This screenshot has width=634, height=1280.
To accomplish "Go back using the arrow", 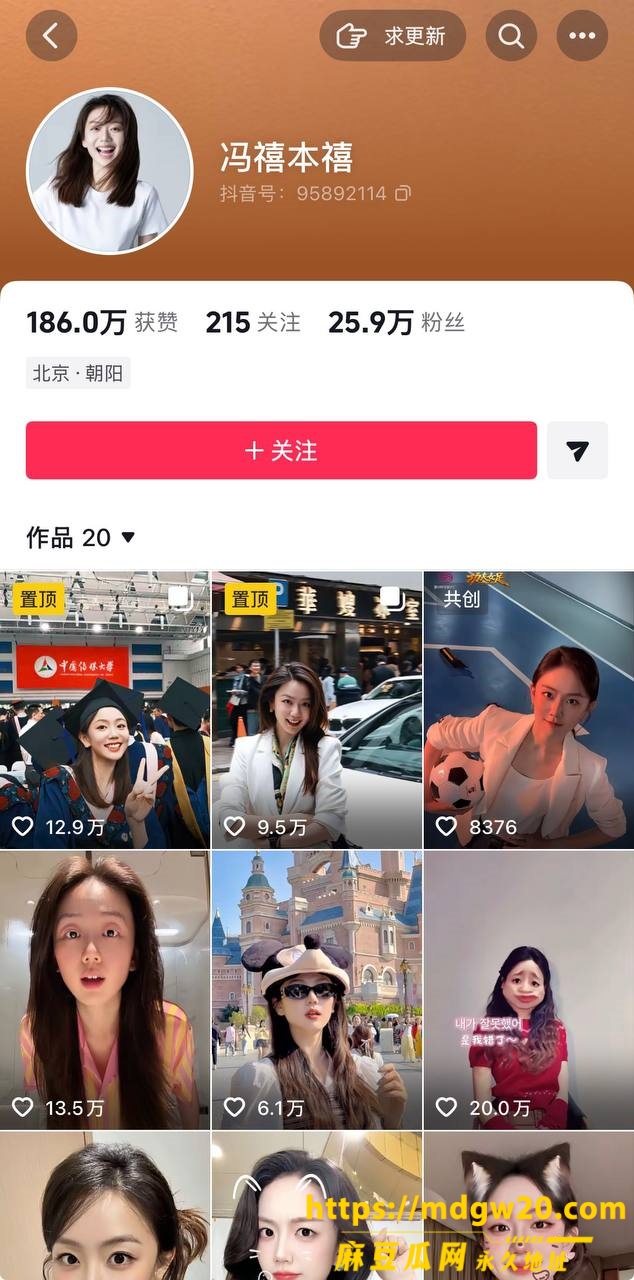I will 51,36.
